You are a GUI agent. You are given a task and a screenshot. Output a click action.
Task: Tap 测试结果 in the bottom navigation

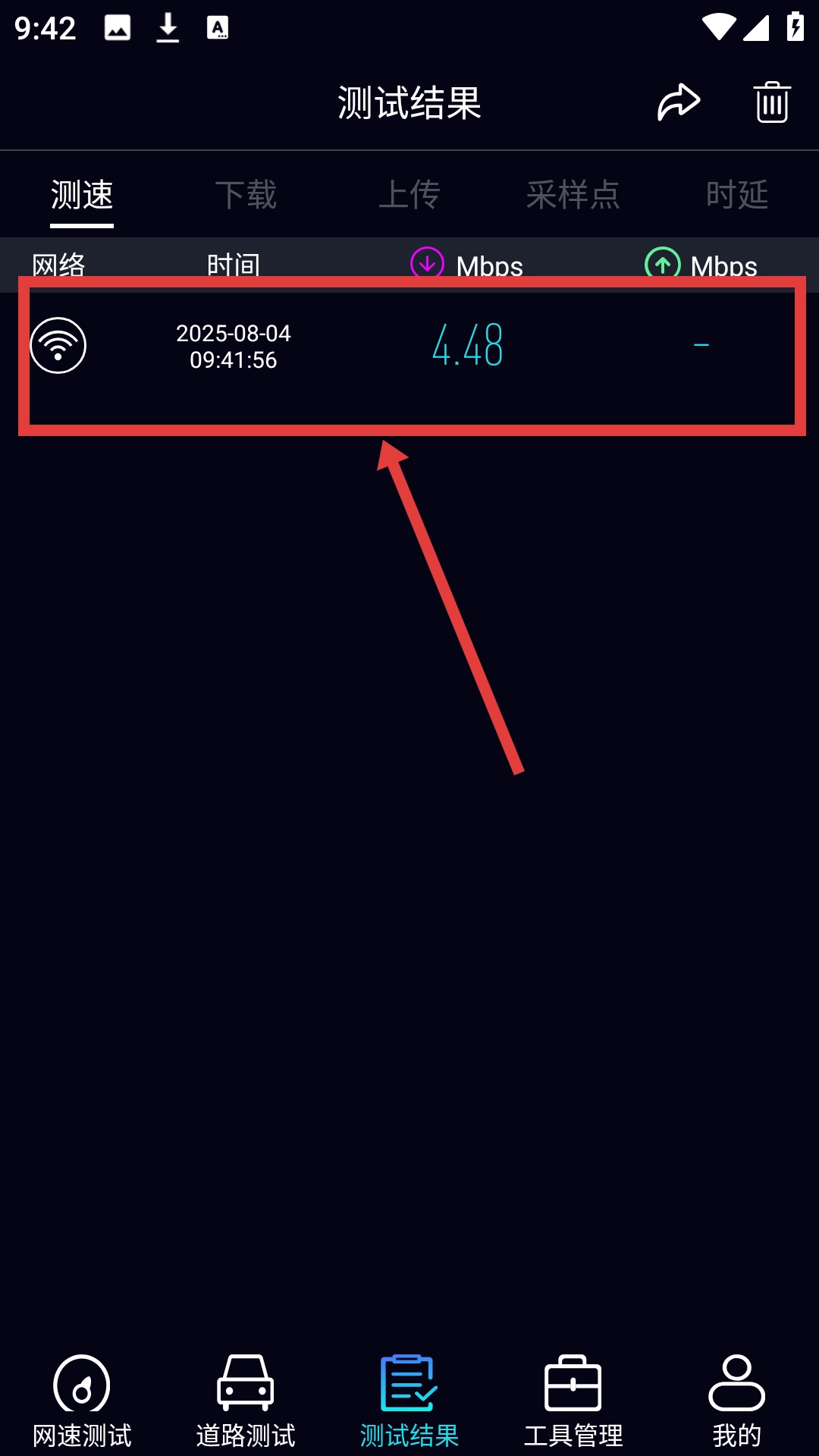pos(409,1401)
